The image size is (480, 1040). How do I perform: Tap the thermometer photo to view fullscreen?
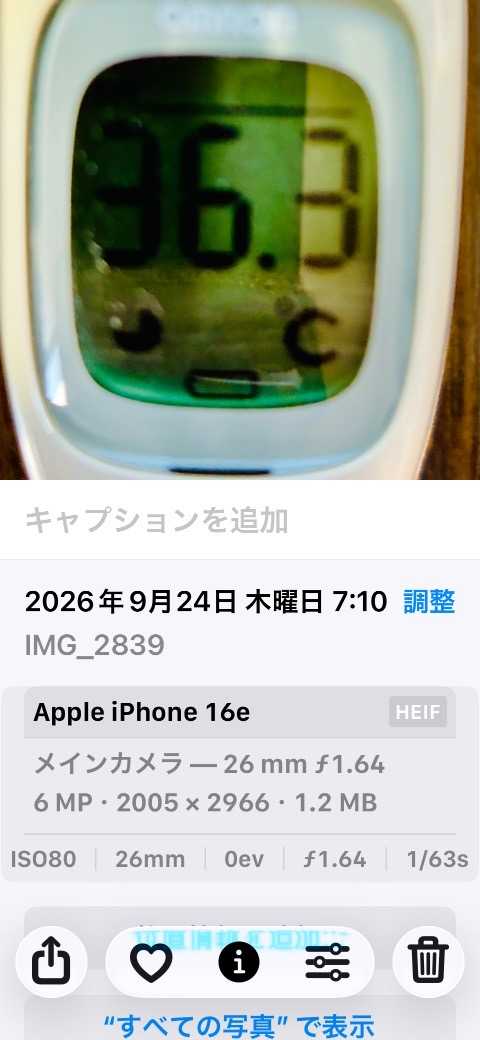click(240, 239)
